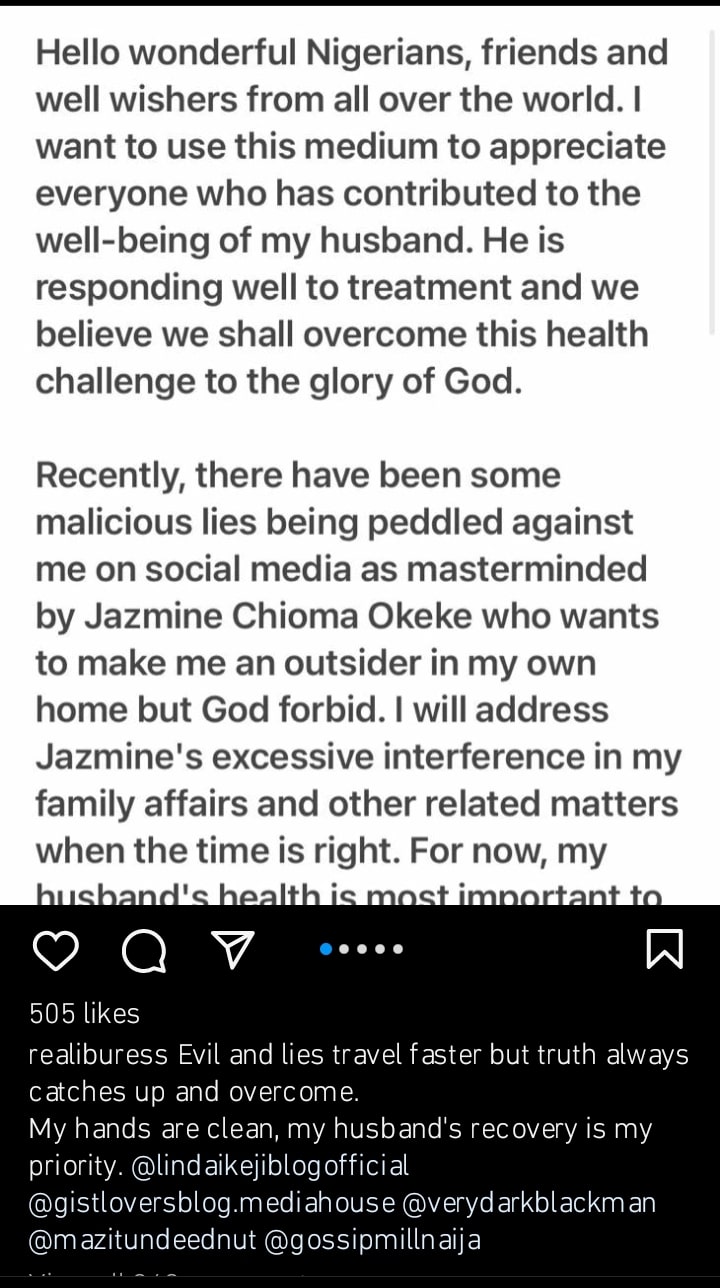Save the post using the bookmark icon
Screen dimensions: 720x1288
point(663,950)
